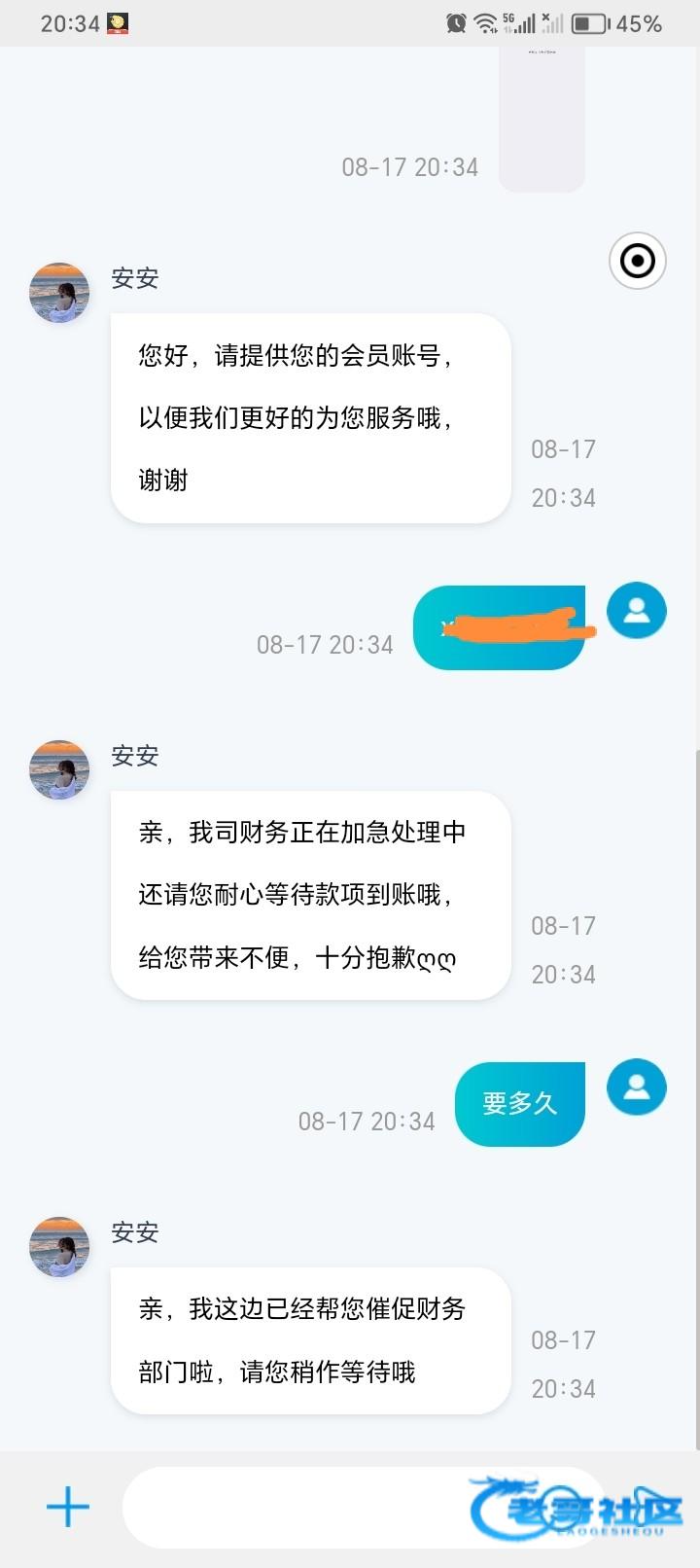The width and height of the screenshot is (700, 1568).
Task: Tap the round floating target button
Action: point(637,261)
